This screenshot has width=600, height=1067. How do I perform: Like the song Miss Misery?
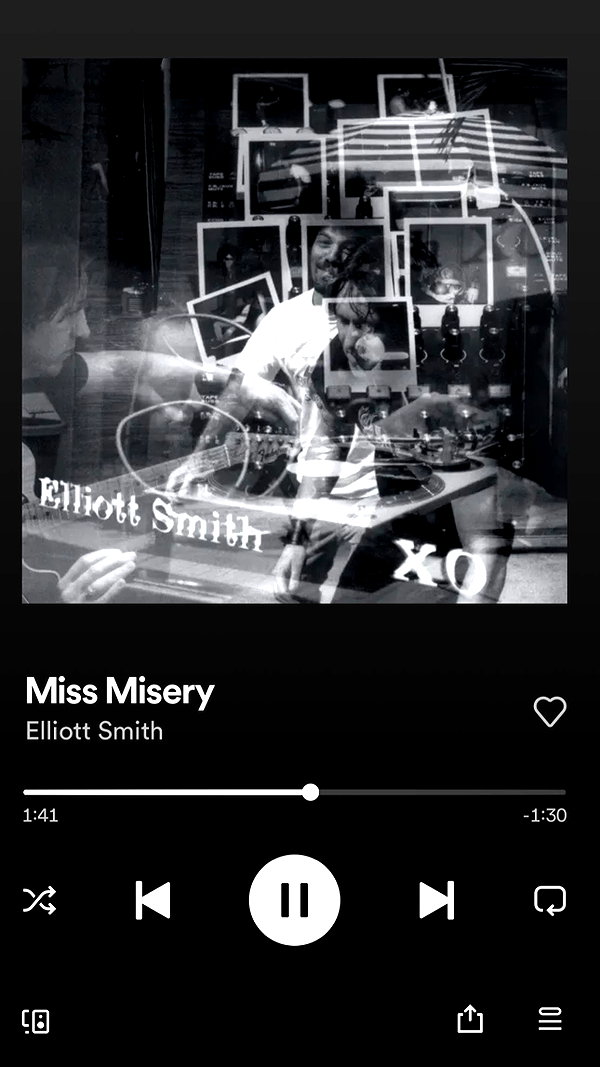click(550, 712)
